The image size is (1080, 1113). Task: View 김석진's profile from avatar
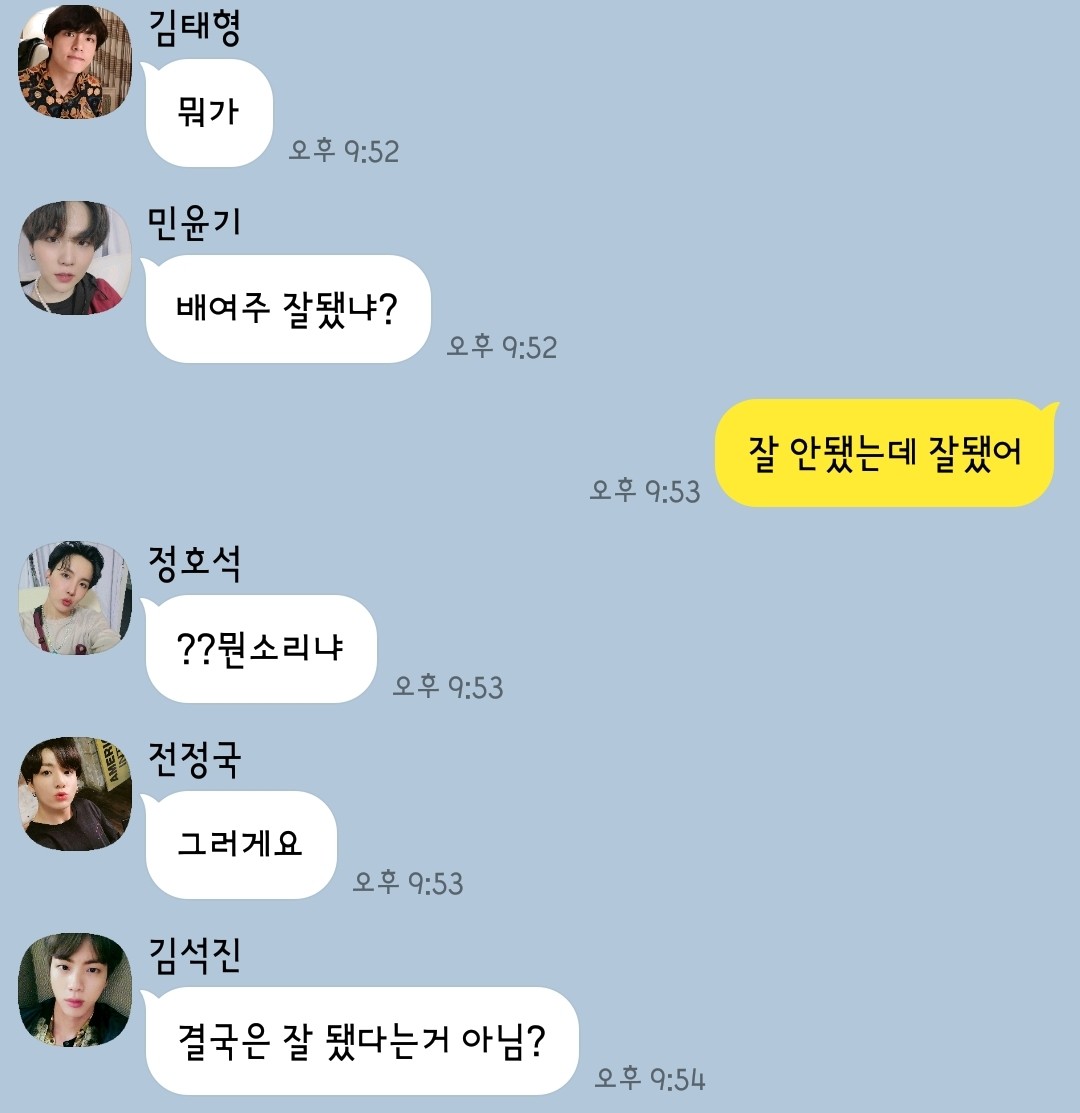tap(75, 990)
